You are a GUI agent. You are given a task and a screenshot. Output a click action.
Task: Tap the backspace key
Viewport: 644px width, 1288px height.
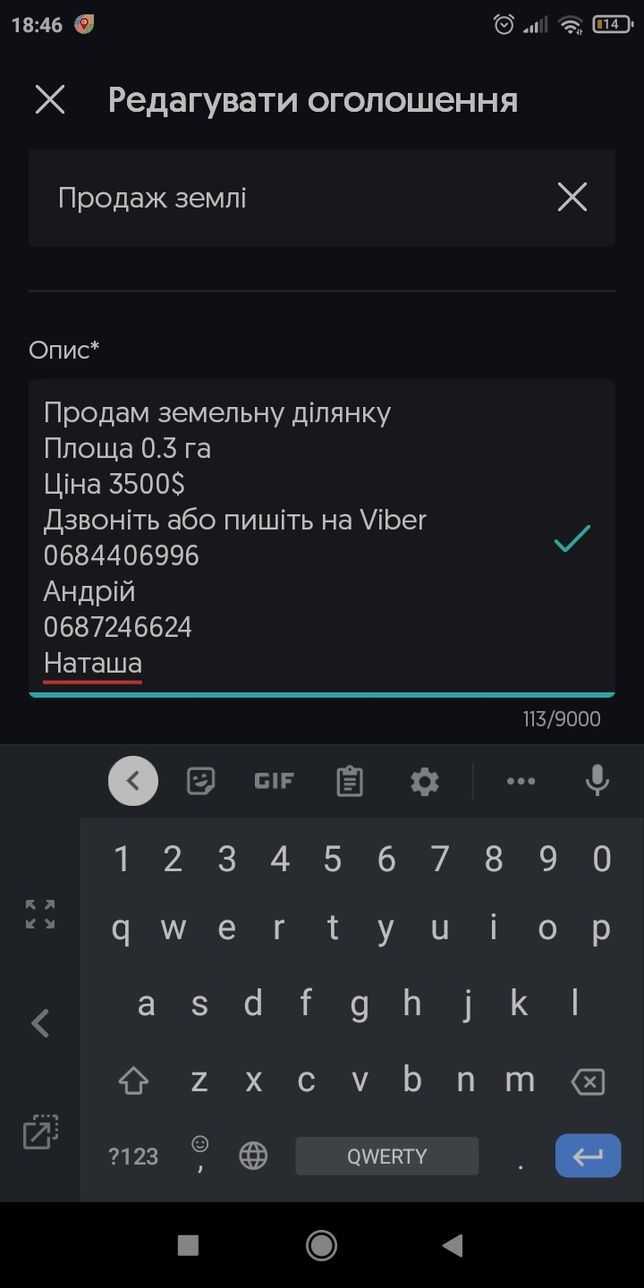pos(587,1081)
